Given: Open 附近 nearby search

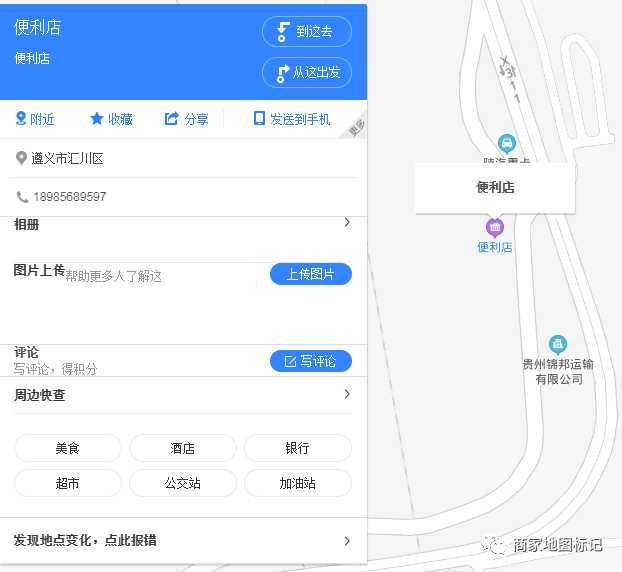Looking at the screenshot, I should pos(35,119).
